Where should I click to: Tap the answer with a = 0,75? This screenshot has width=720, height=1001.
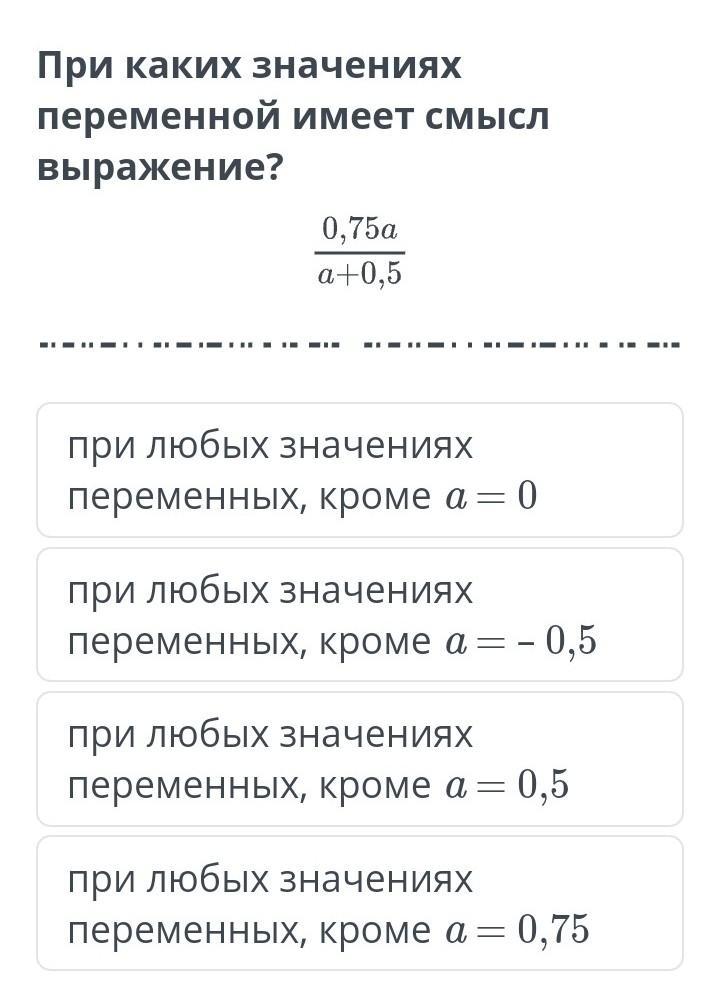(x=360, y=903)
